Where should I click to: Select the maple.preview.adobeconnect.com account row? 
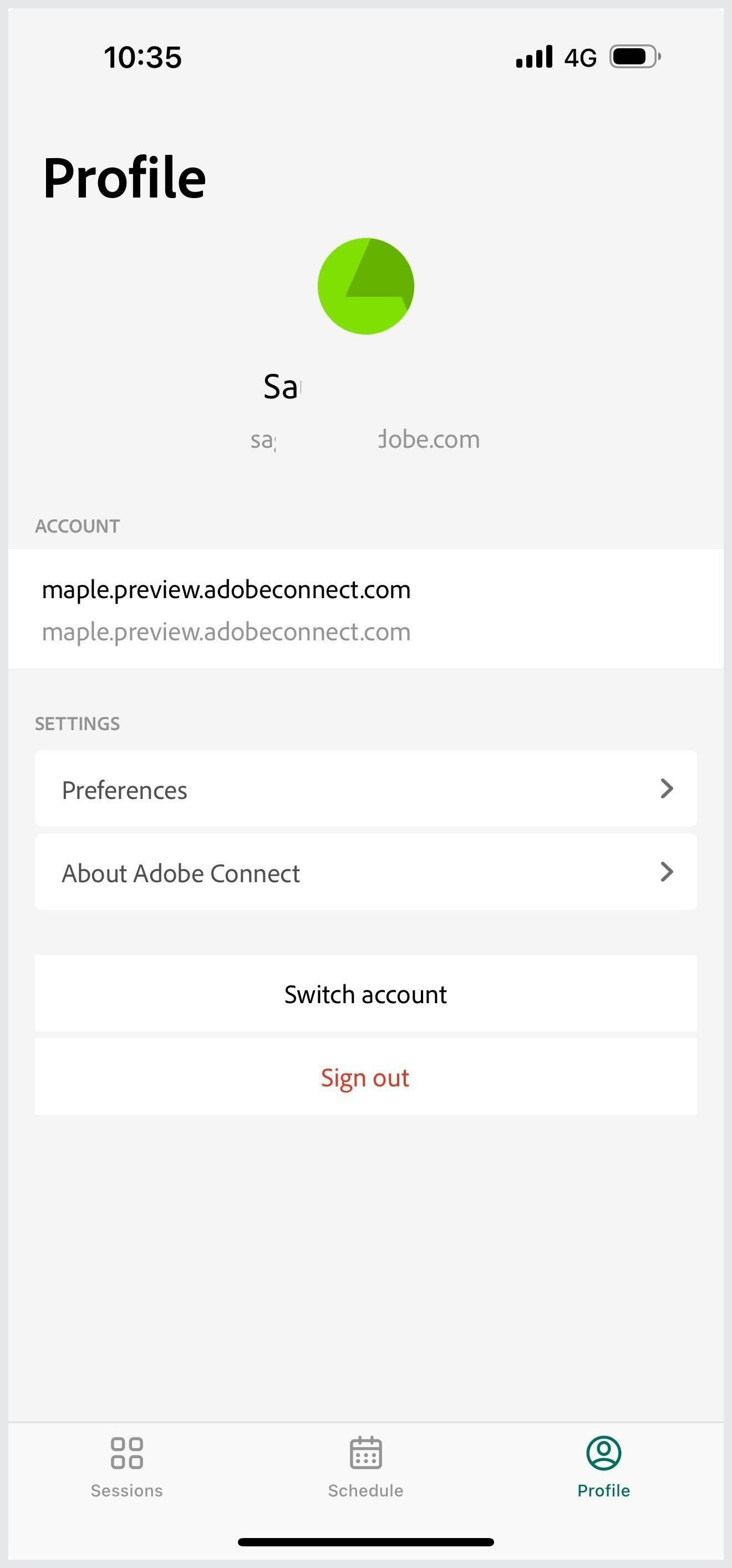click(x=365, y=609)
